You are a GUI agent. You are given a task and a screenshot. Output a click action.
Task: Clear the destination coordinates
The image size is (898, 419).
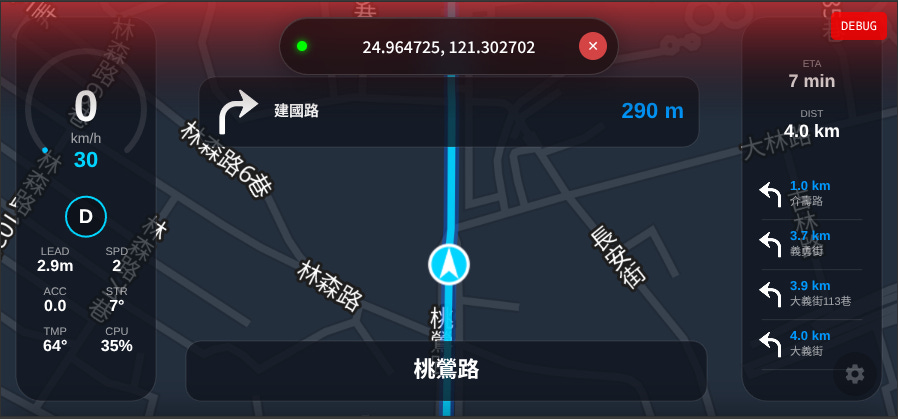pos(593,46)
